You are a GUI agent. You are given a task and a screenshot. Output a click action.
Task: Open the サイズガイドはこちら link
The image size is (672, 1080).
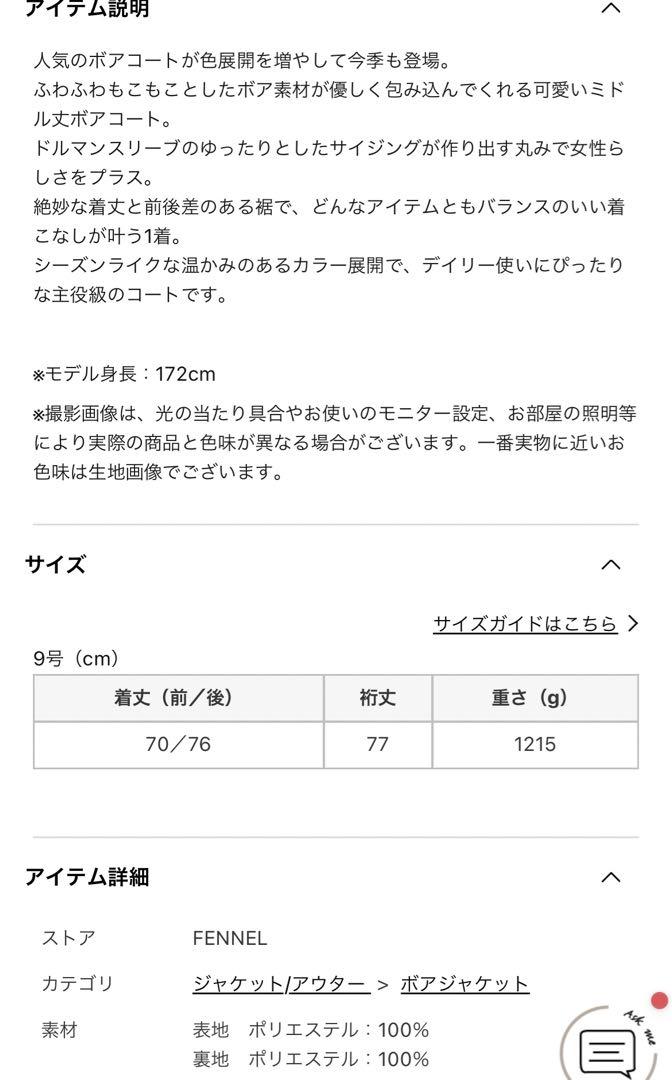pos(535,623)
